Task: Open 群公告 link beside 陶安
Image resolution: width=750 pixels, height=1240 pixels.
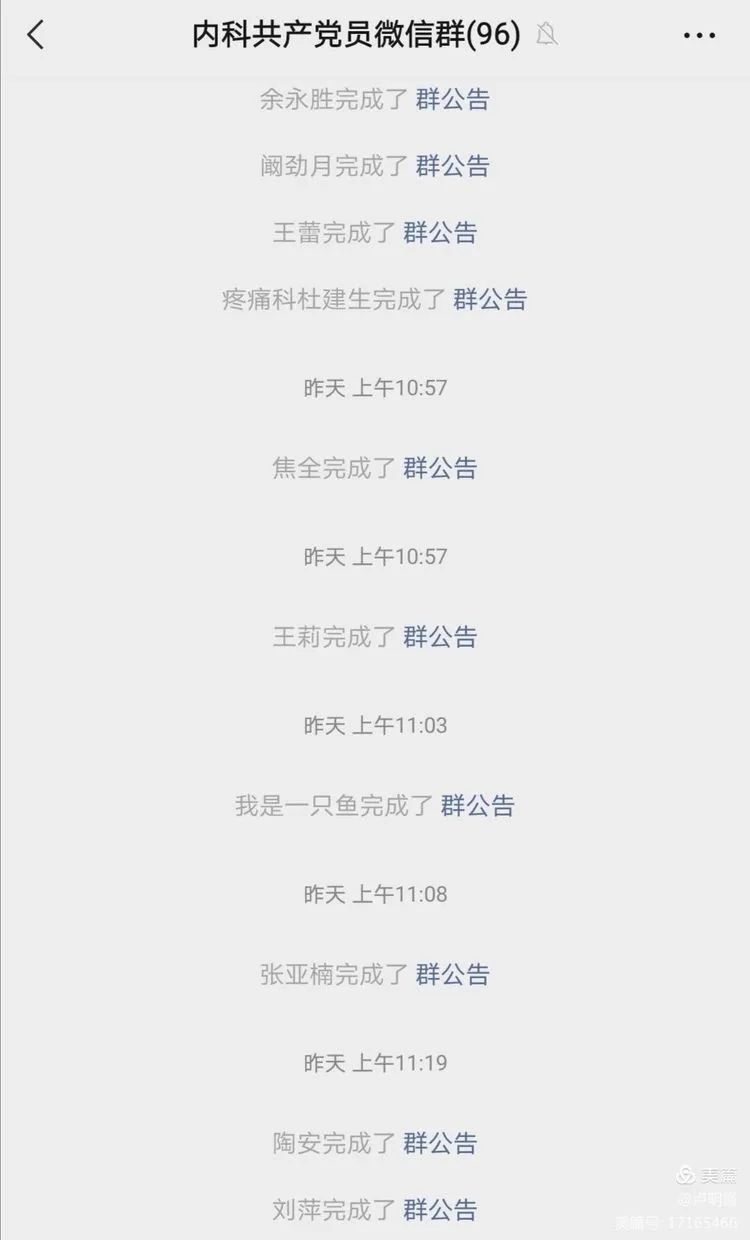Action: click(440, 1143)
